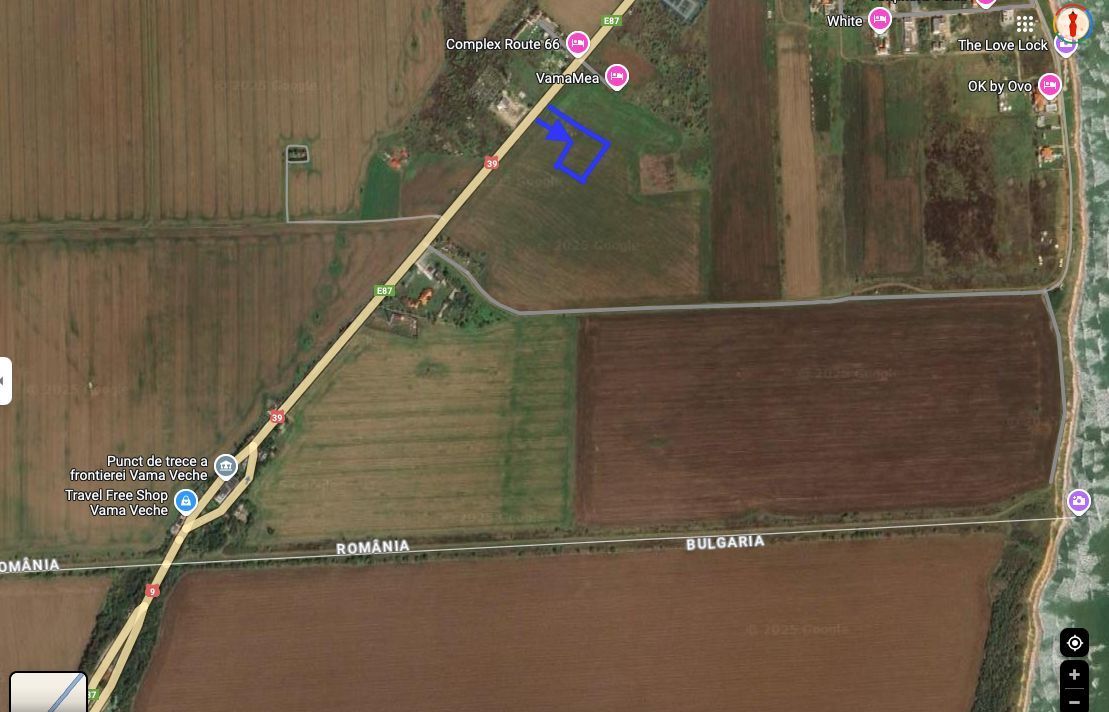Zoom out of the map
This screenshot has width=1109, height=712.
click(1074, 702)
